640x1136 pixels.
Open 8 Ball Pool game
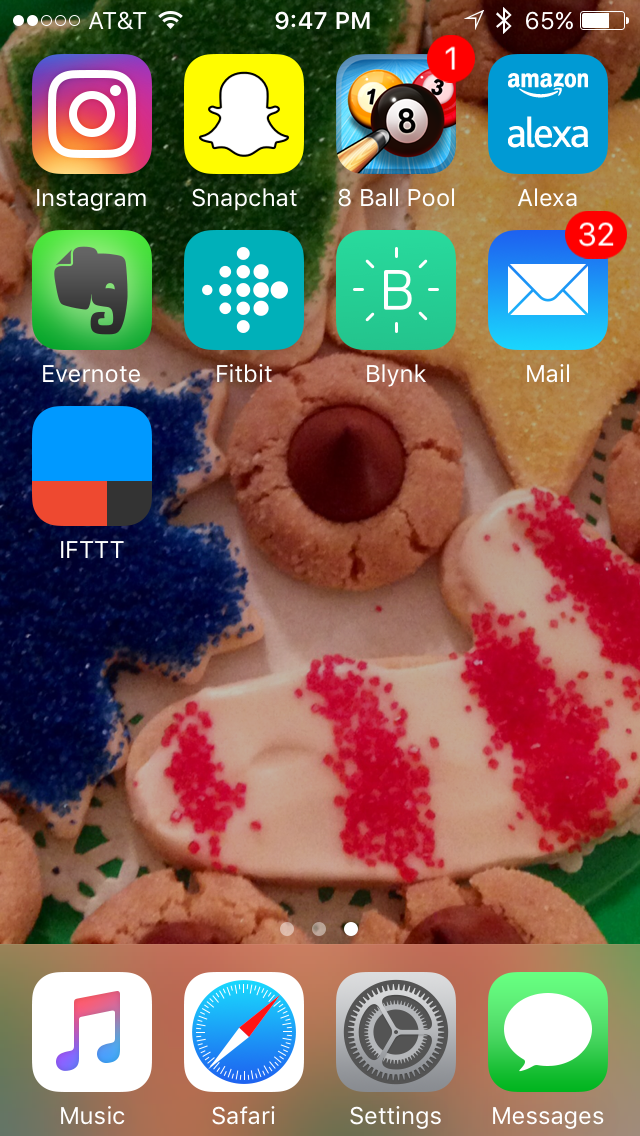tap(396, 114)
